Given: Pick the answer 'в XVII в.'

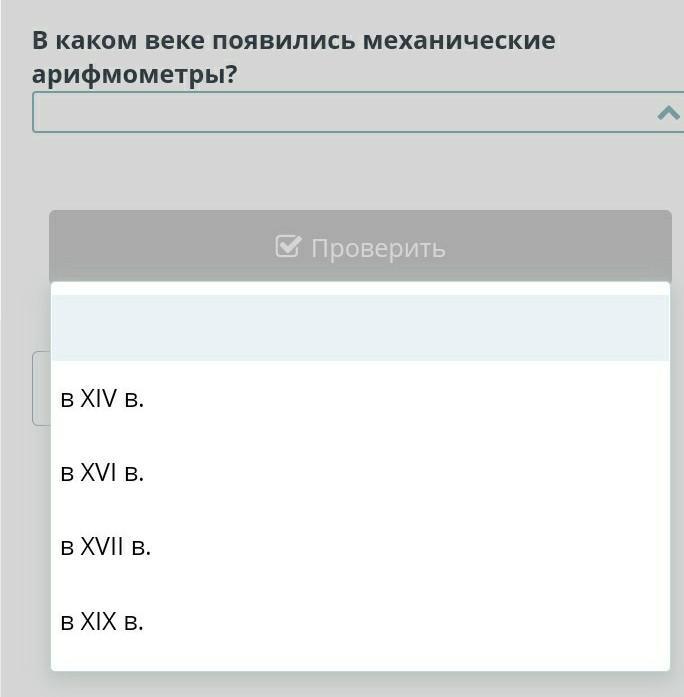Looking at the screenshot, I should pos(106,547).
